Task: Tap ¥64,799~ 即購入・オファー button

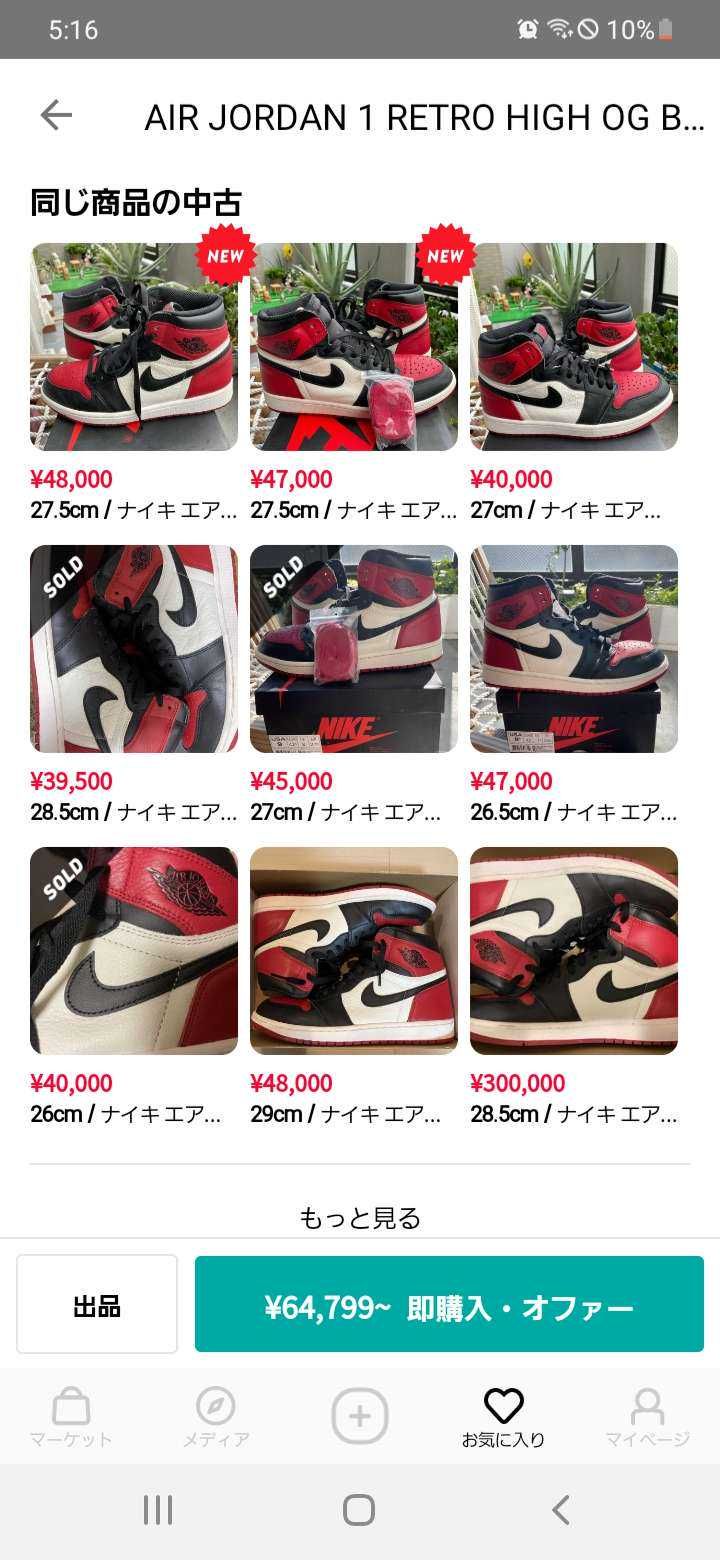Action: click(x=449, y=1305)
